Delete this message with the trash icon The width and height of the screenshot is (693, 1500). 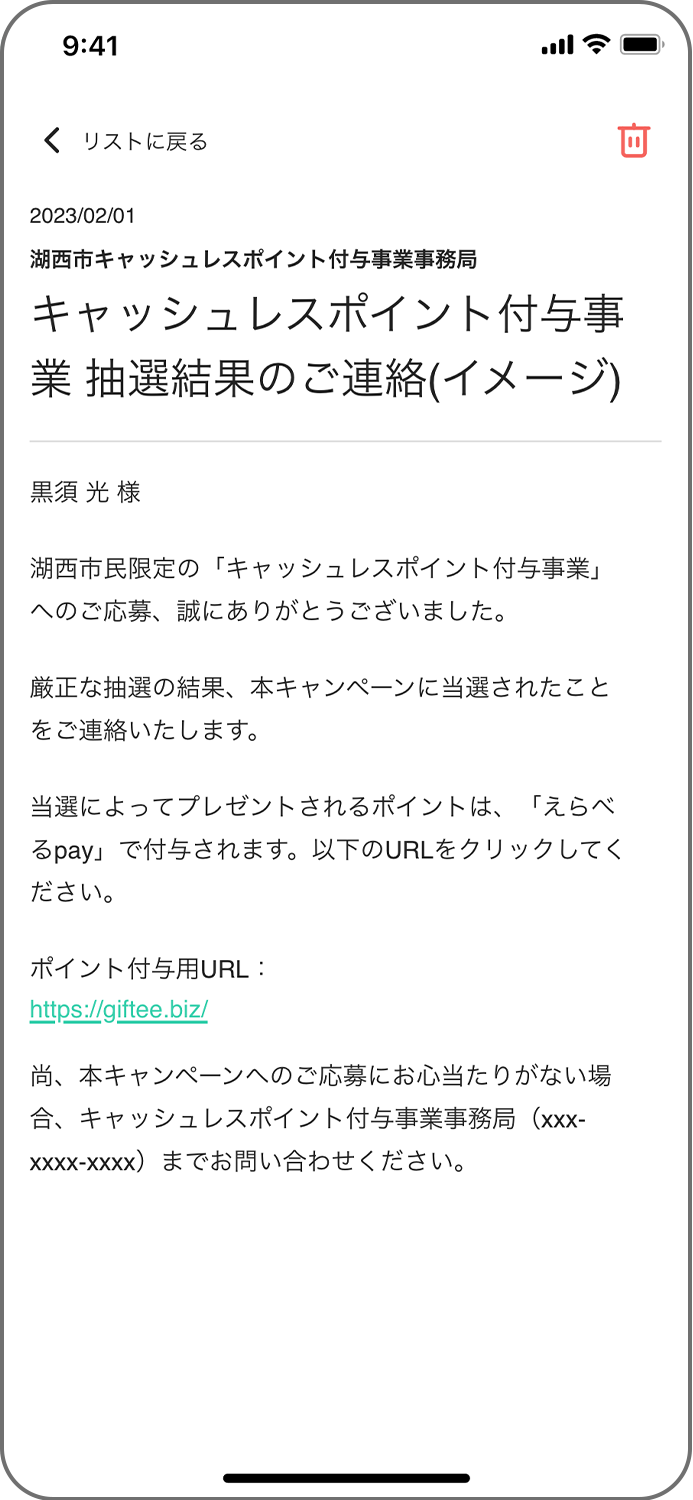[x=633, y=141]
